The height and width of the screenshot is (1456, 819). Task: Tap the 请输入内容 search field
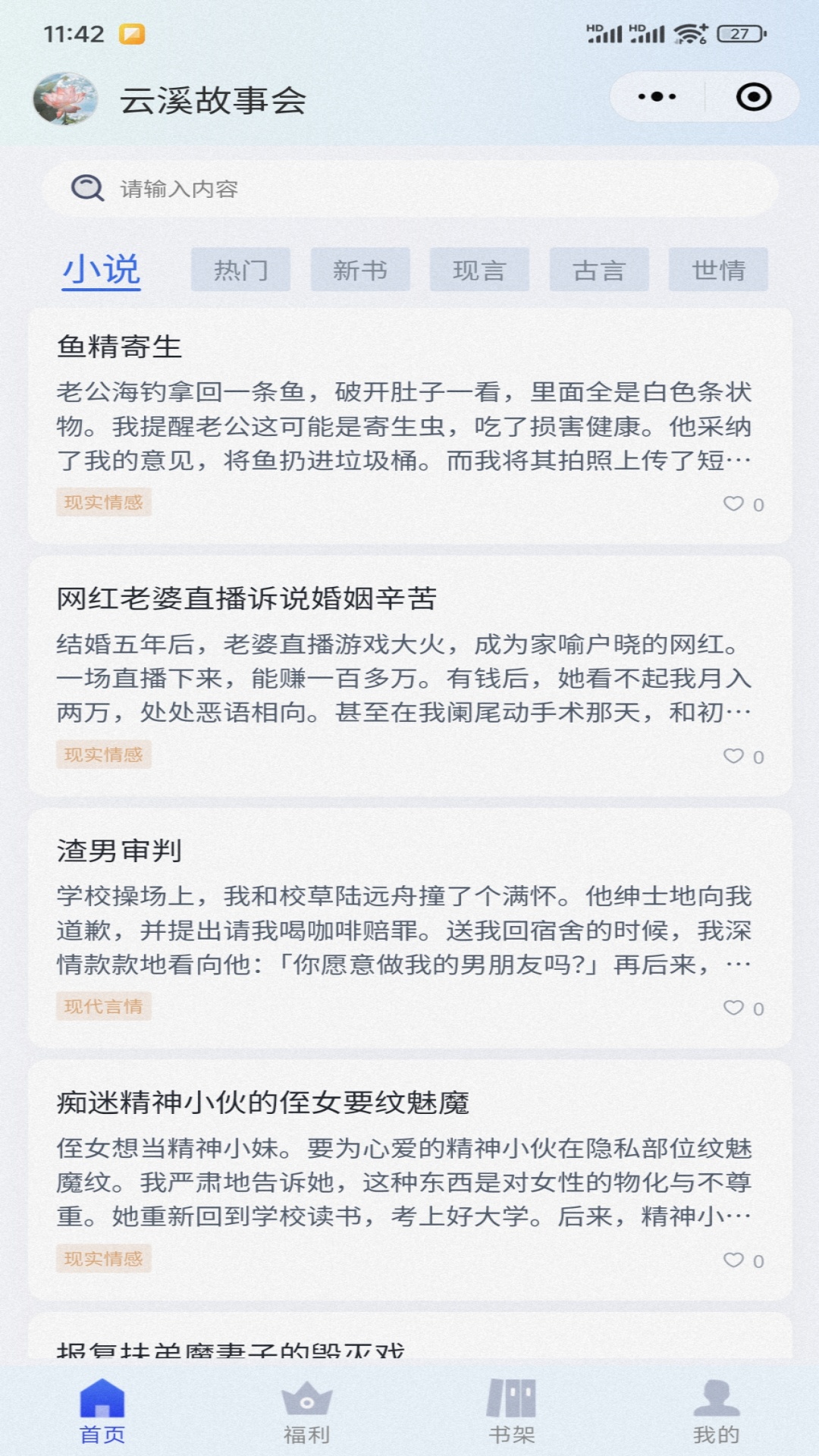click(x=409, y=189)
